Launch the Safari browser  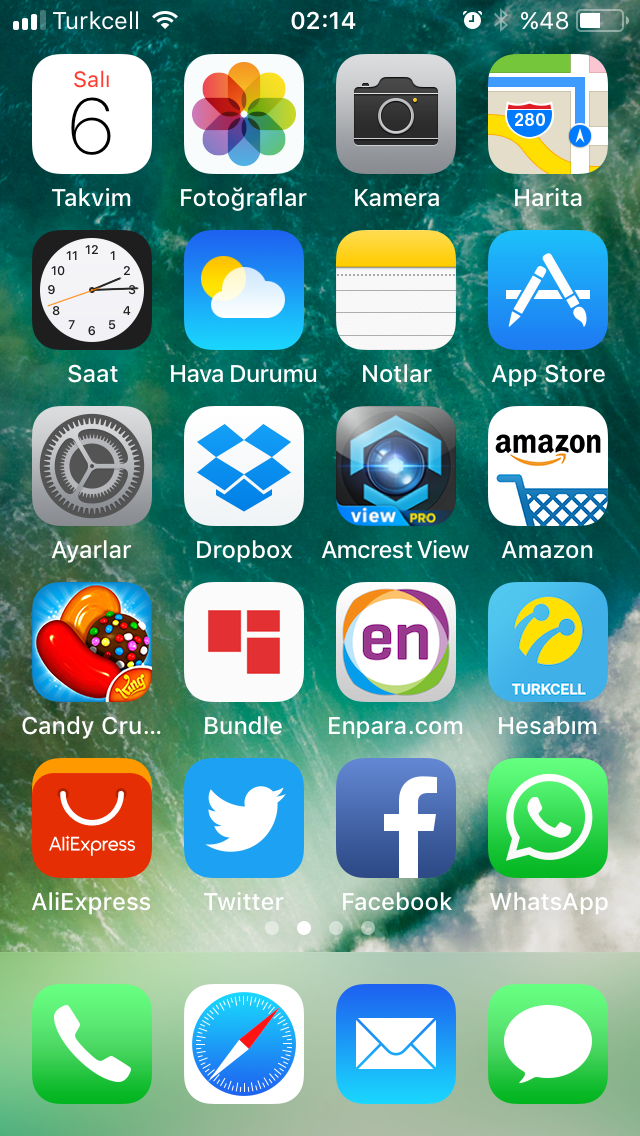pos(244,1044)
